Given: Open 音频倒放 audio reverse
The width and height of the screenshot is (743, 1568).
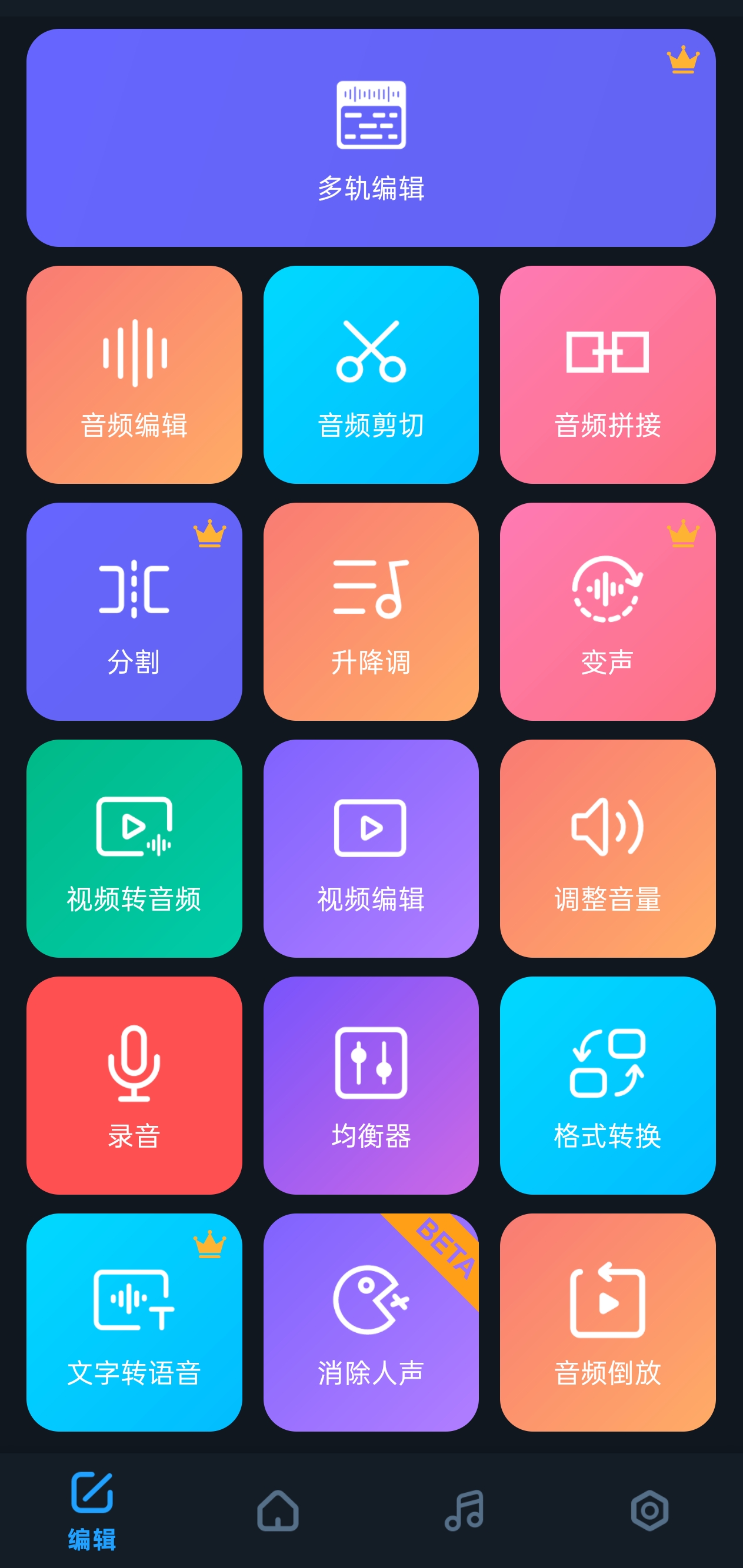Looking at the screenshot, I should tap(607, 1322).
